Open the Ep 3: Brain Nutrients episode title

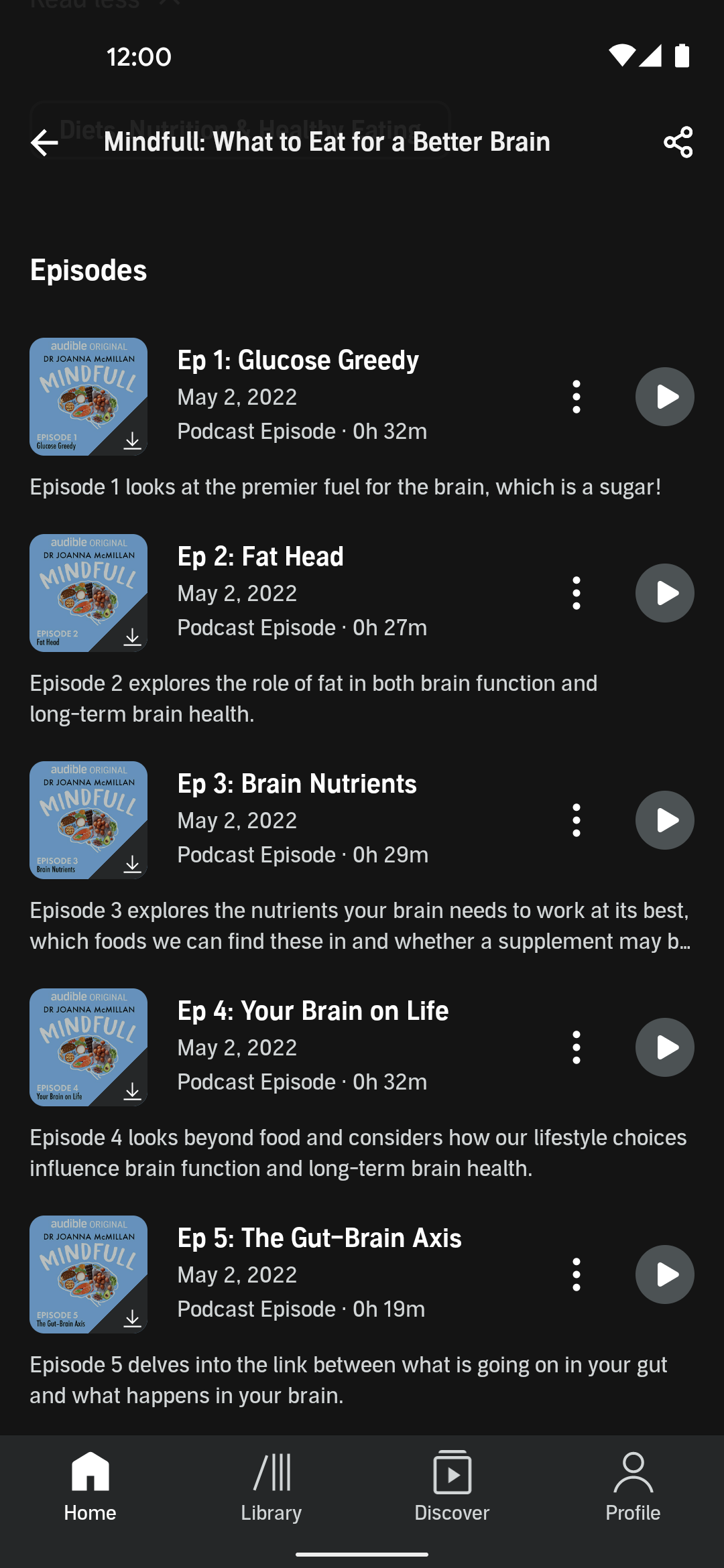pos(297,783)
